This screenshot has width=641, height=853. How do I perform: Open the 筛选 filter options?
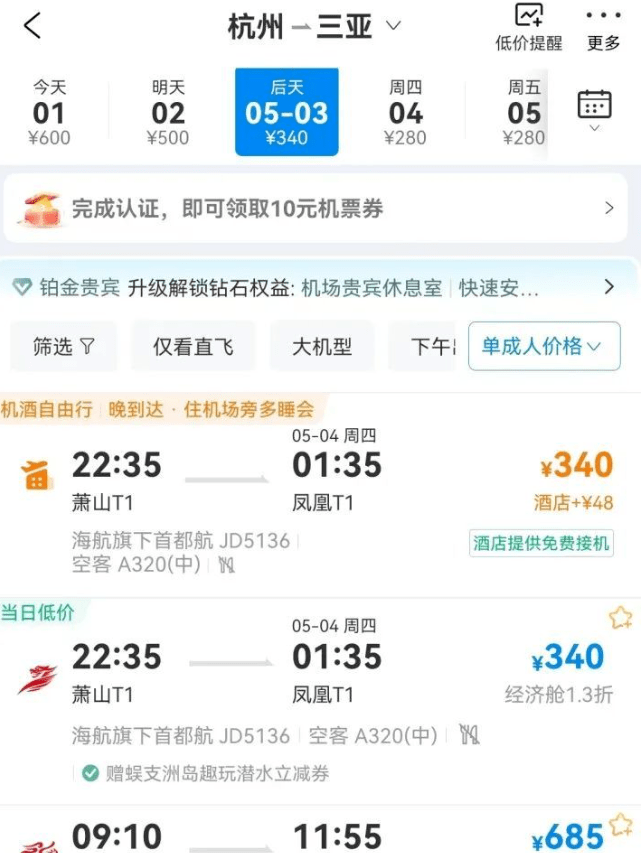[x=63, y=346]
